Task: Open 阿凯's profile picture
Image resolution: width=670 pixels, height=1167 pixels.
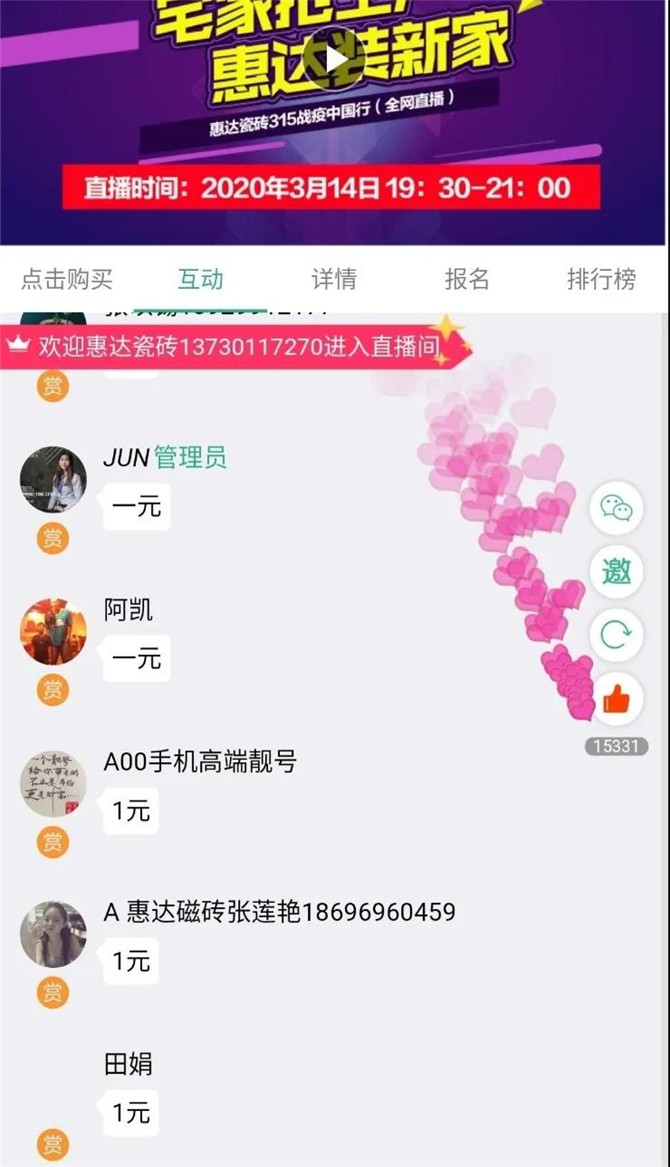Action: pyautogui.click(x=53, y=632)
